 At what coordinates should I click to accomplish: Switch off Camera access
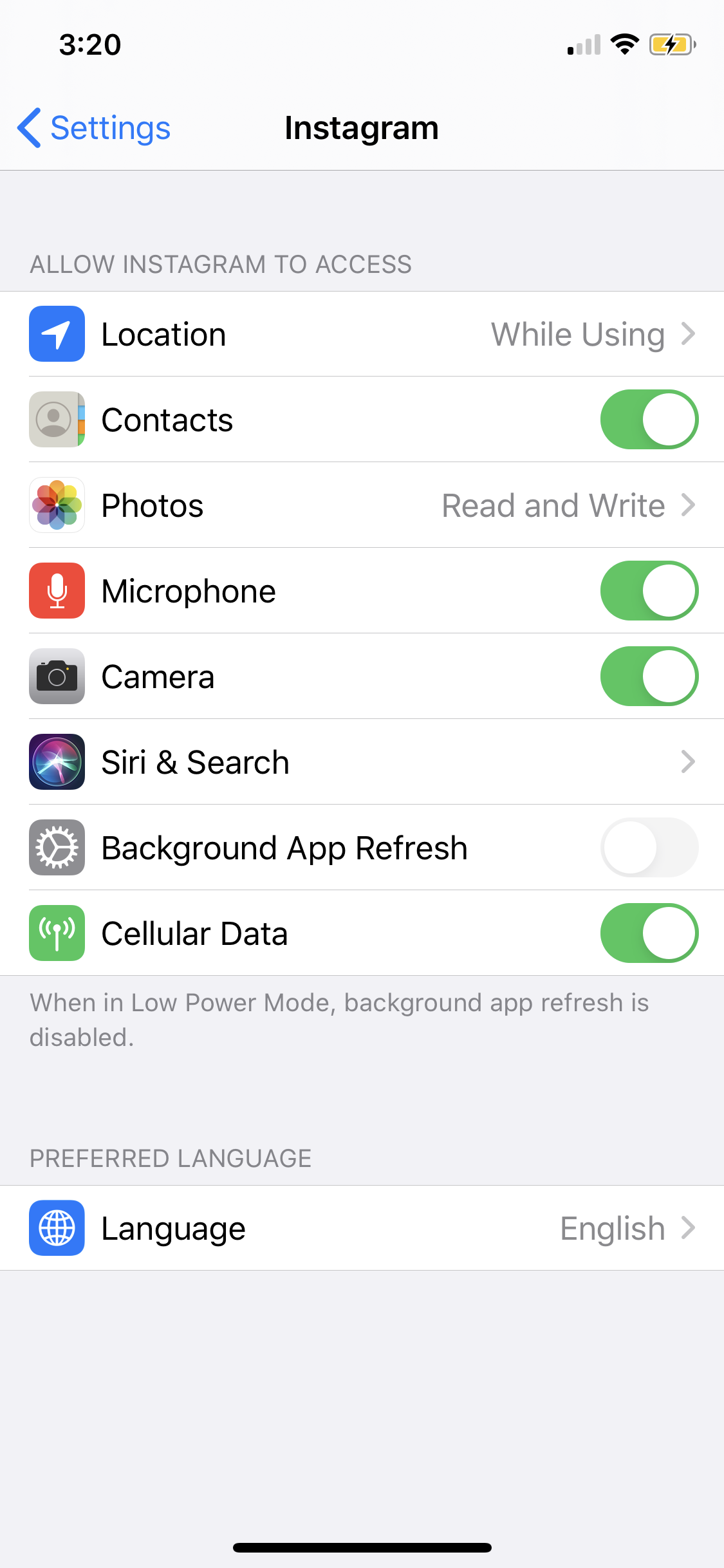point(649,677)
